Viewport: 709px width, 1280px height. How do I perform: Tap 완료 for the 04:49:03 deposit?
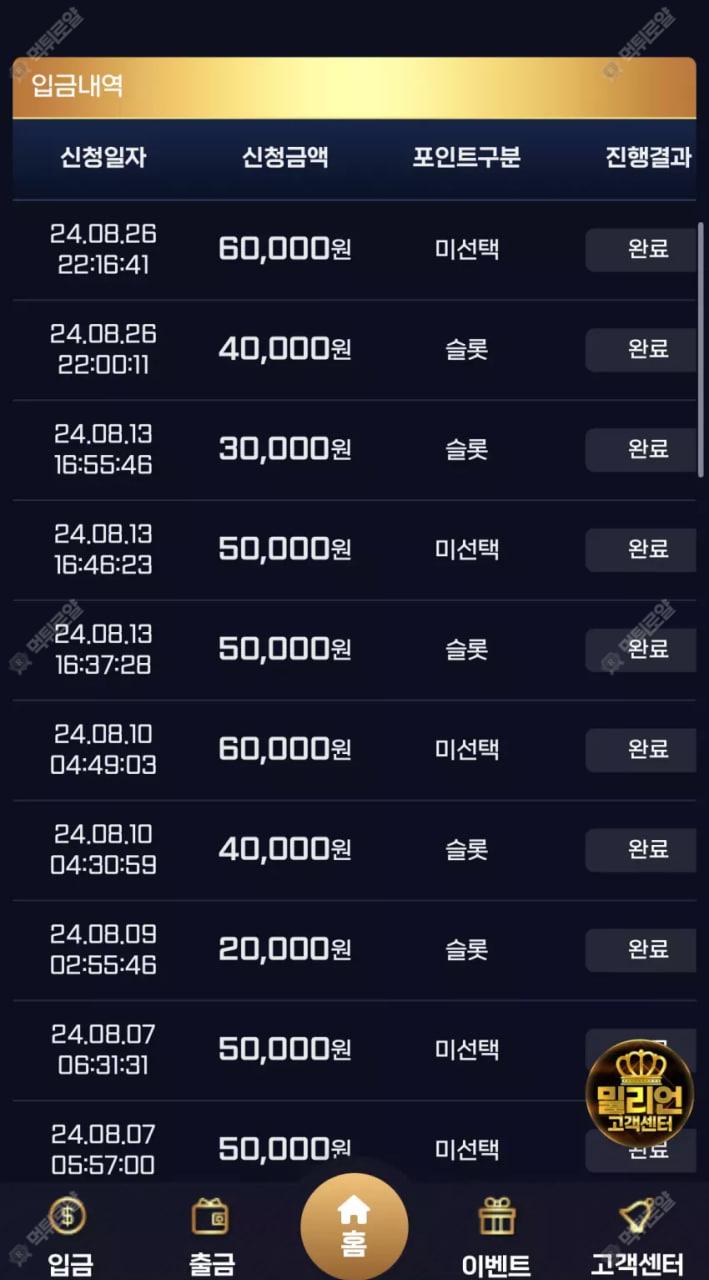[641, 749]
